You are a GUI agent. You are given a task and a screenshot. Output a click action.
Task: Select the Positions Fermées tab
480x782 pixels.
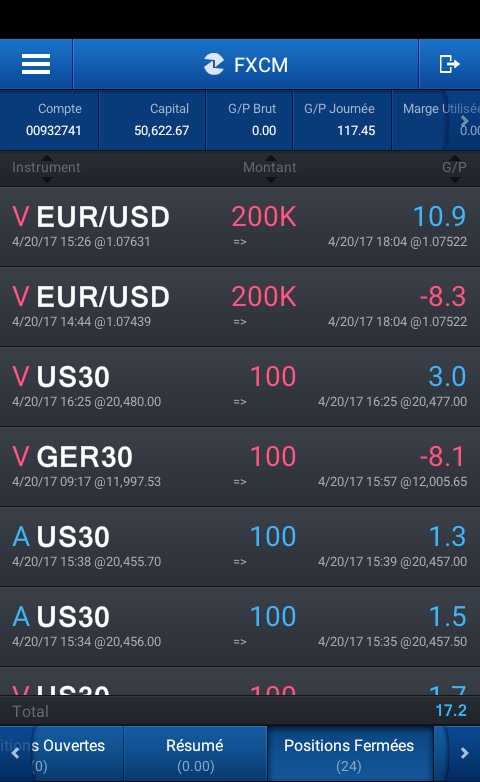[x=349, y=754]
